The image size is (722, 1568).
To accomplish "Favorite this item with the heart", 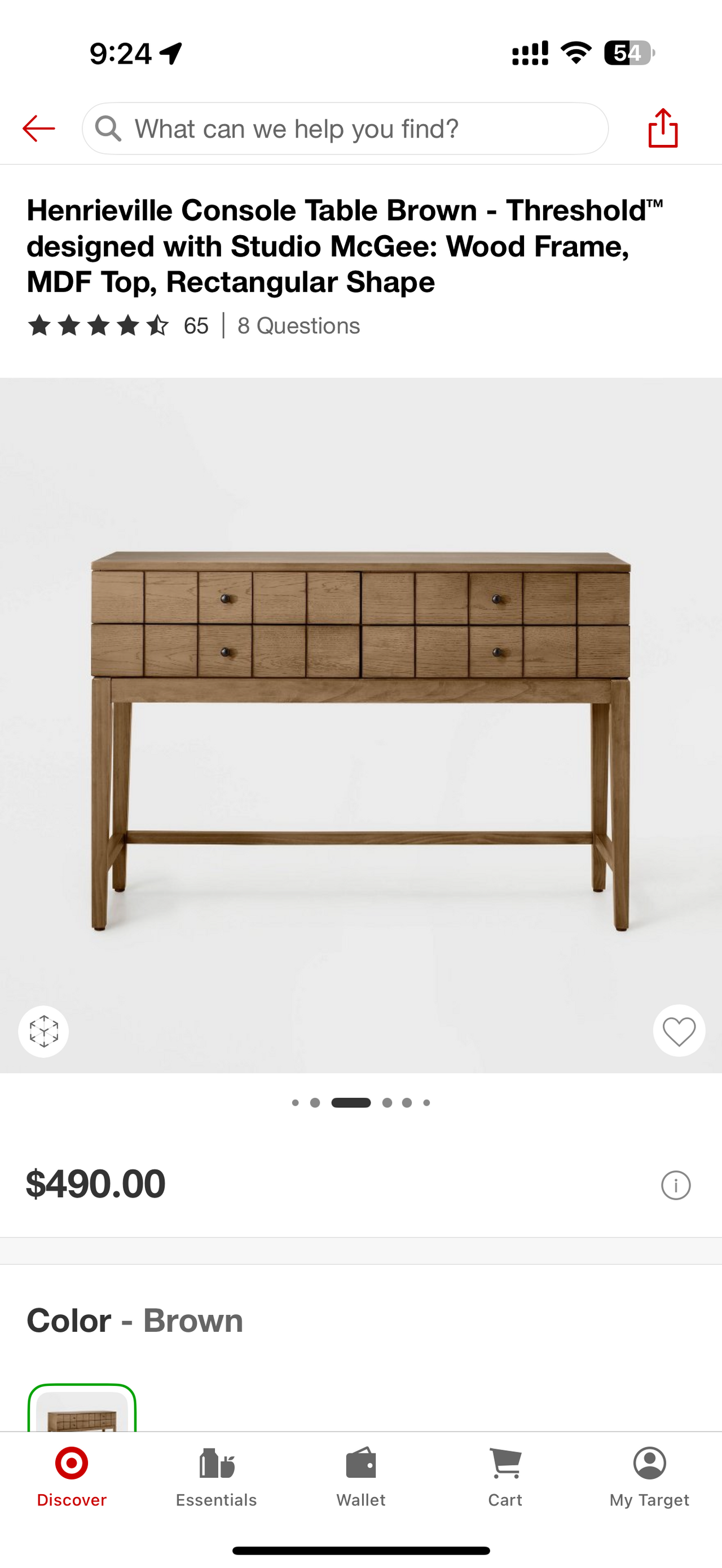I will coord(679,1031).
